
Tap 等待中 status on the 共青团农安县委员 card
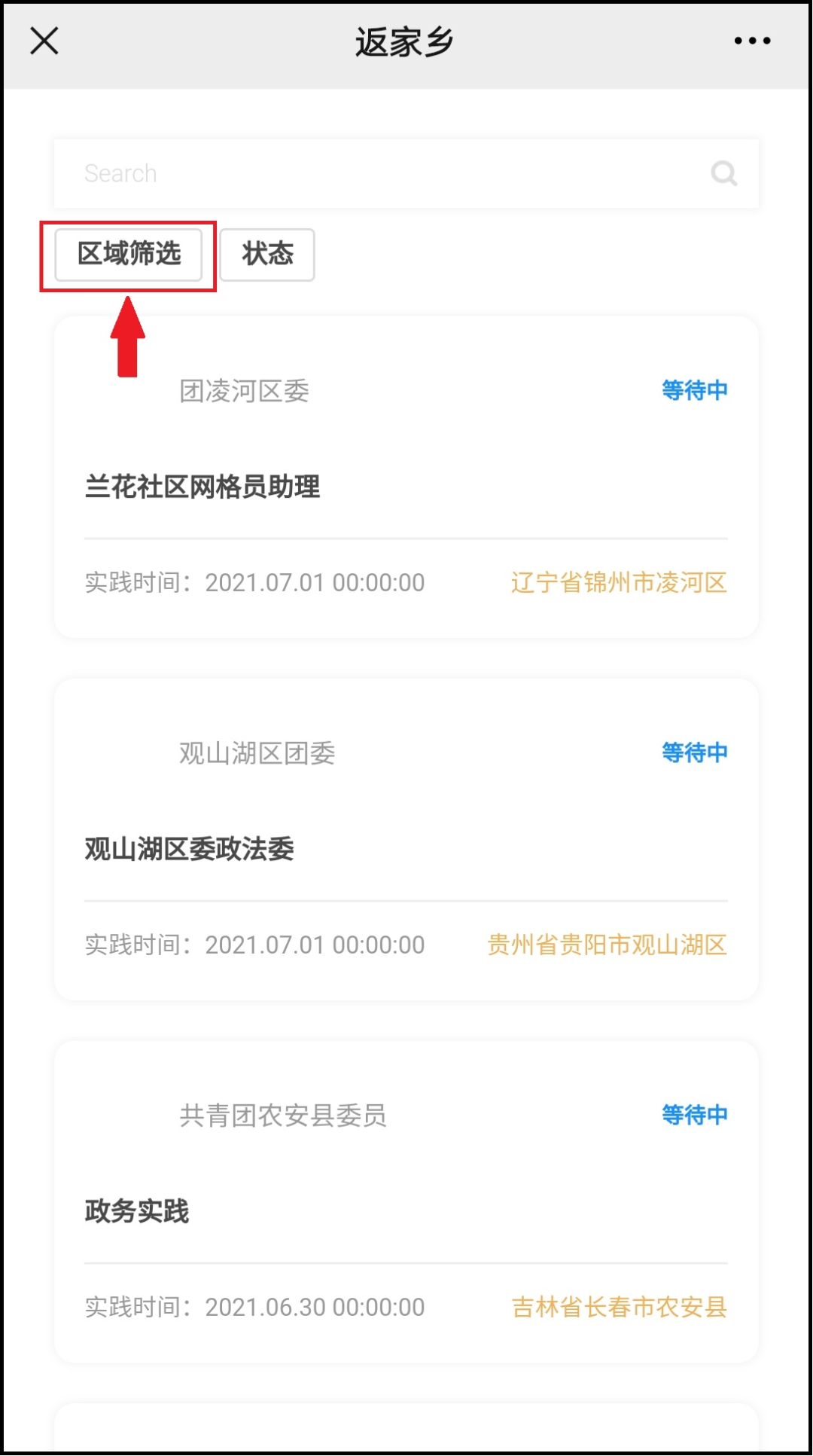click(694, 1116)
